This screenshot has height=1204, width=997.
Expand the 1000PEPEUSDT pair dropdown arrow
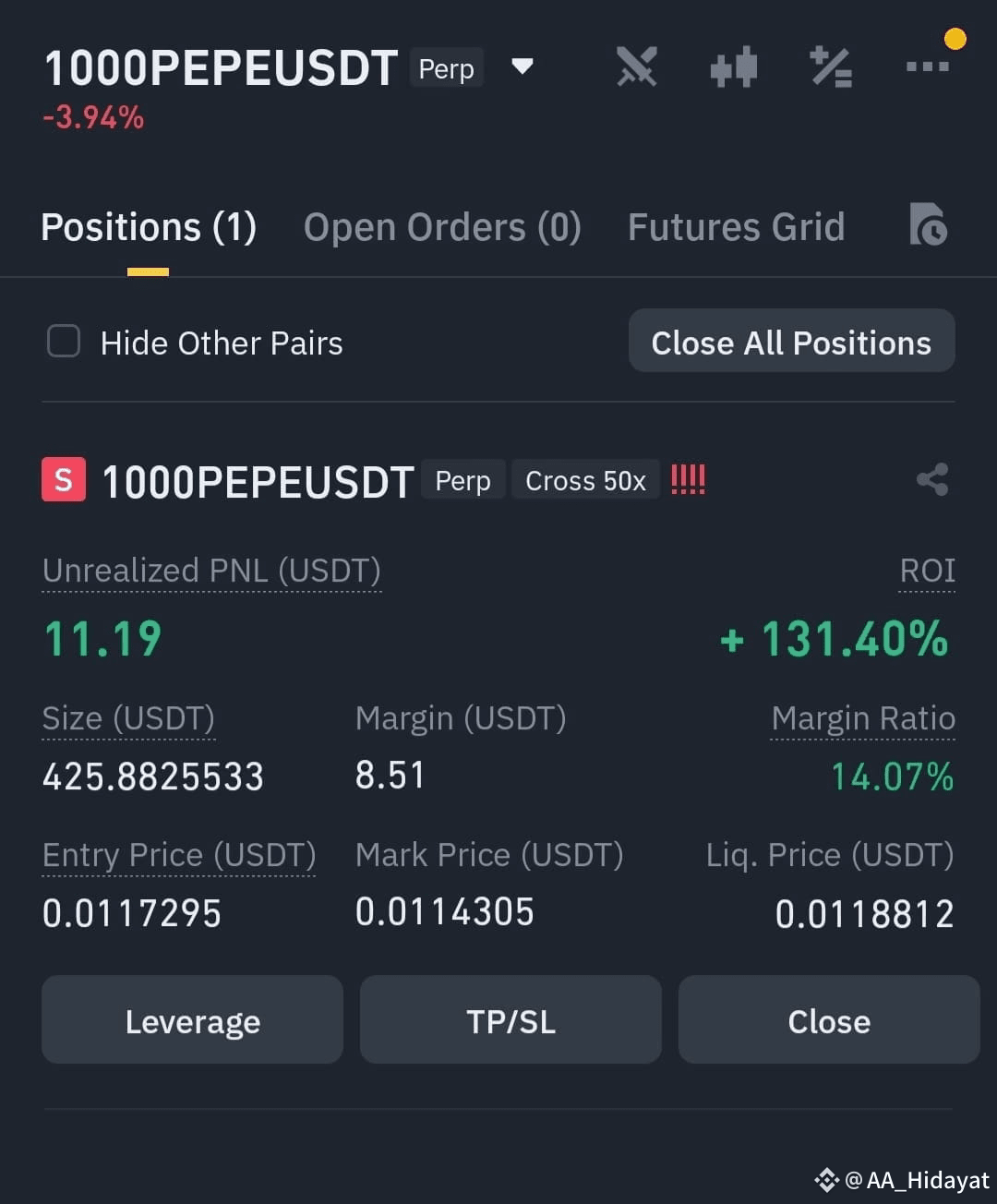523,66
